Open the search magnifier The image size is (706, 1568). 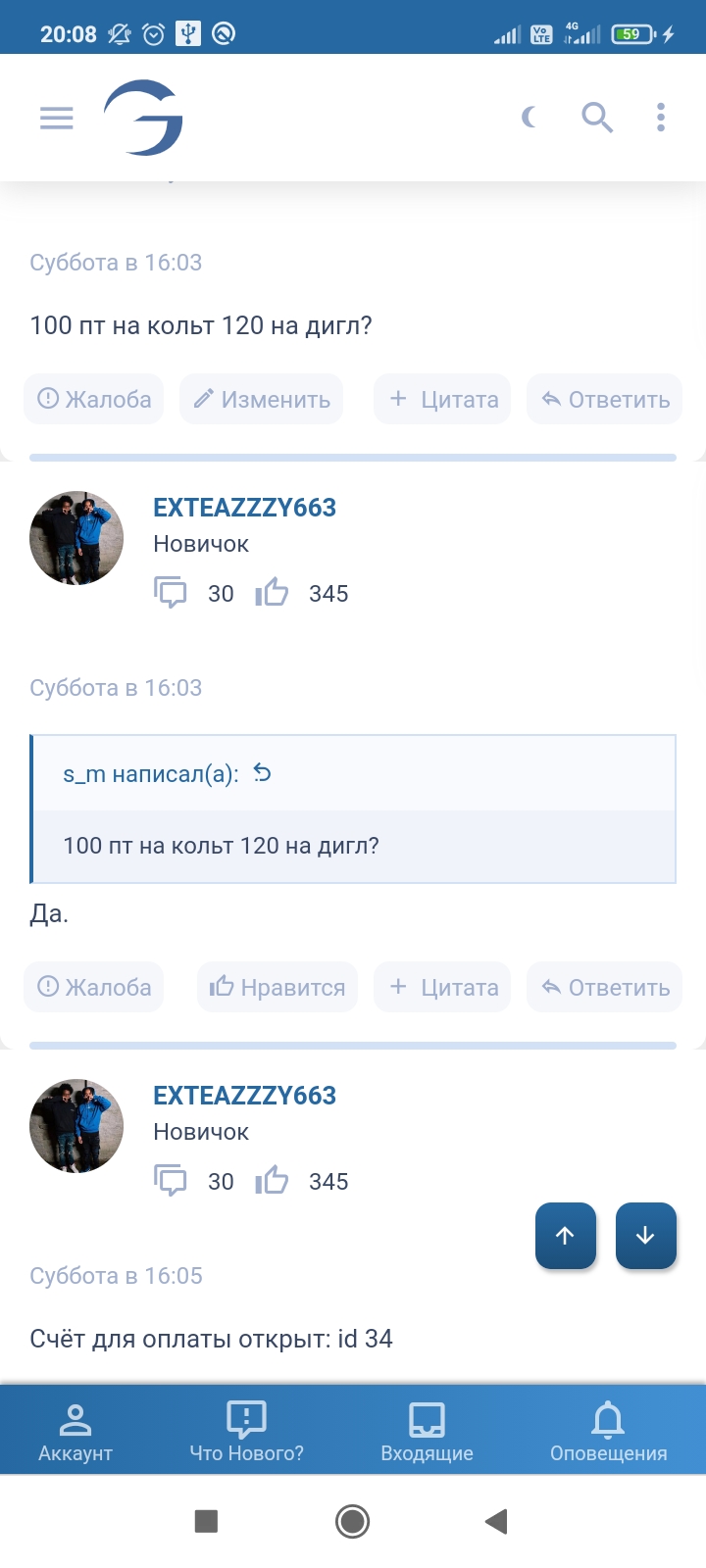pyautogui.click(x=597, y=119)
